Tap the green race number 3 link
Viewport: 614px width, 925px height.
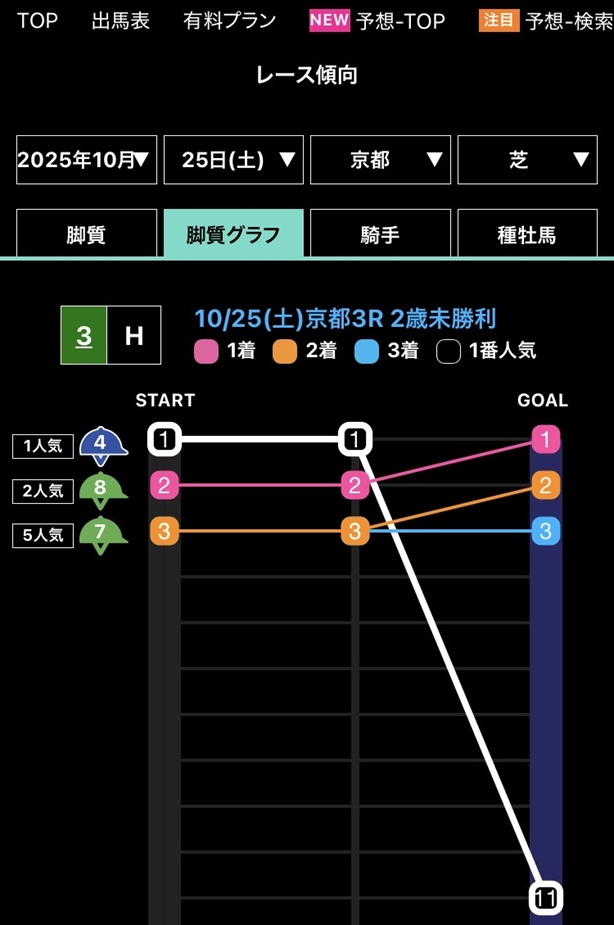tap(84, 335)
